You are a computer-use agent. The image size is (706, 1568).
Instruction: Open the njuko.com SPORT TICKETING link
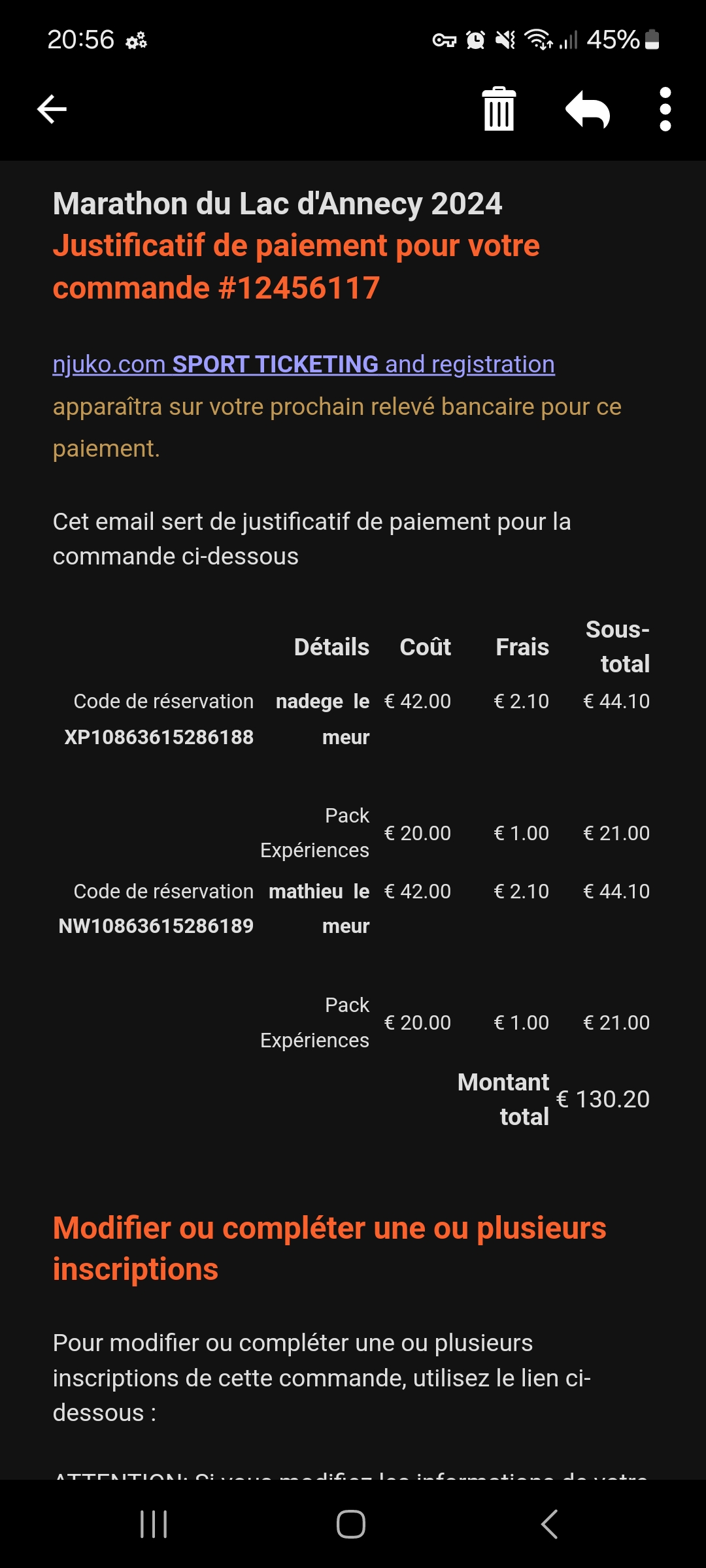pos(303,364)
